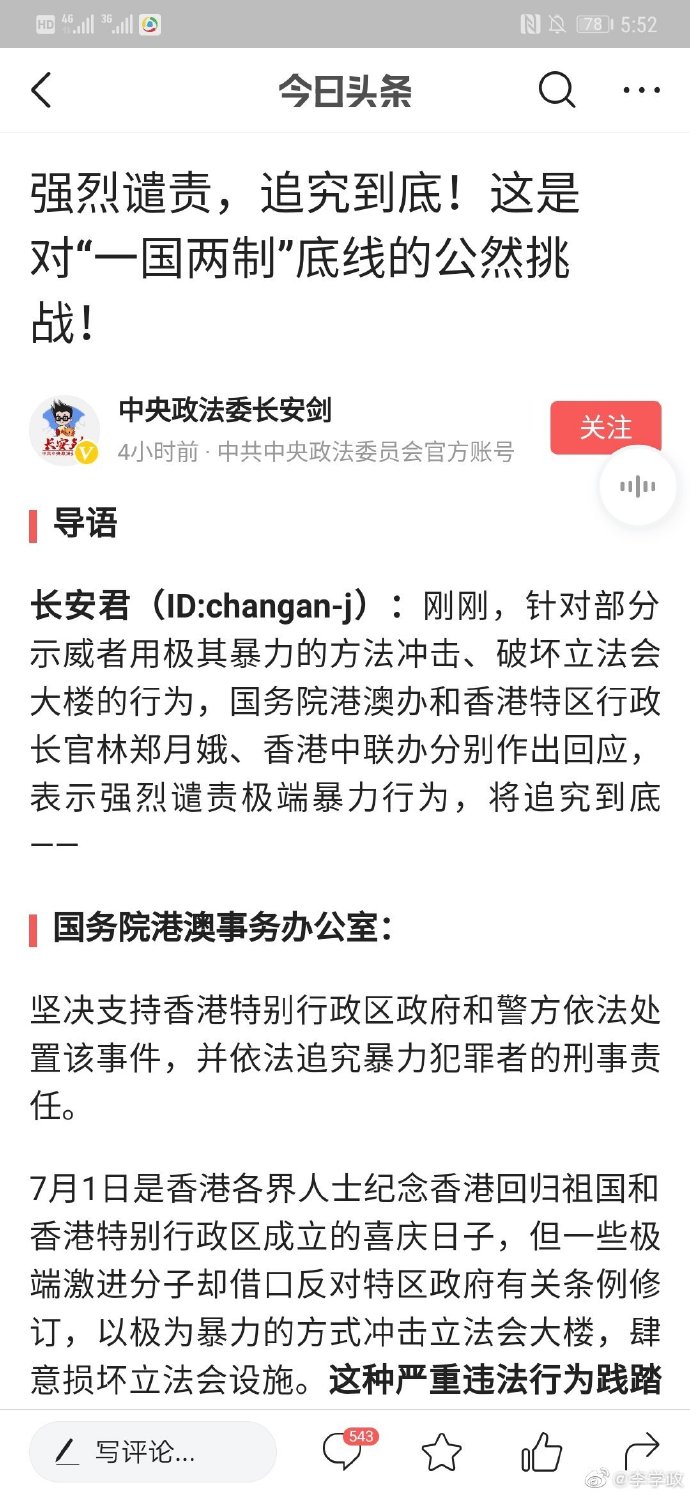Start audio playback with the floating sound button

point(637,487)
